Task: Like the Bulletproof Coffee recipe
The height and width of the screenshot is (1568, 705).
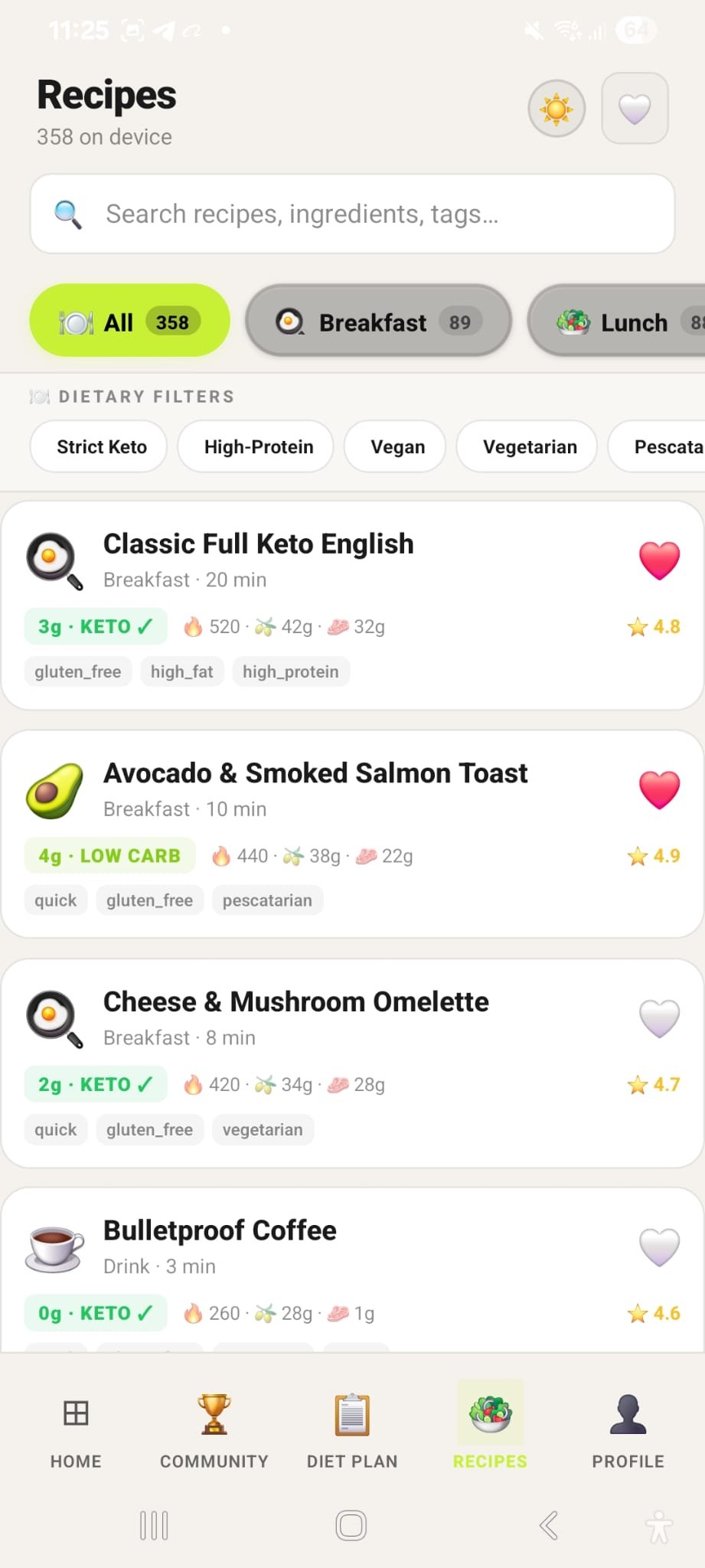Action: tap(658, 1246)
